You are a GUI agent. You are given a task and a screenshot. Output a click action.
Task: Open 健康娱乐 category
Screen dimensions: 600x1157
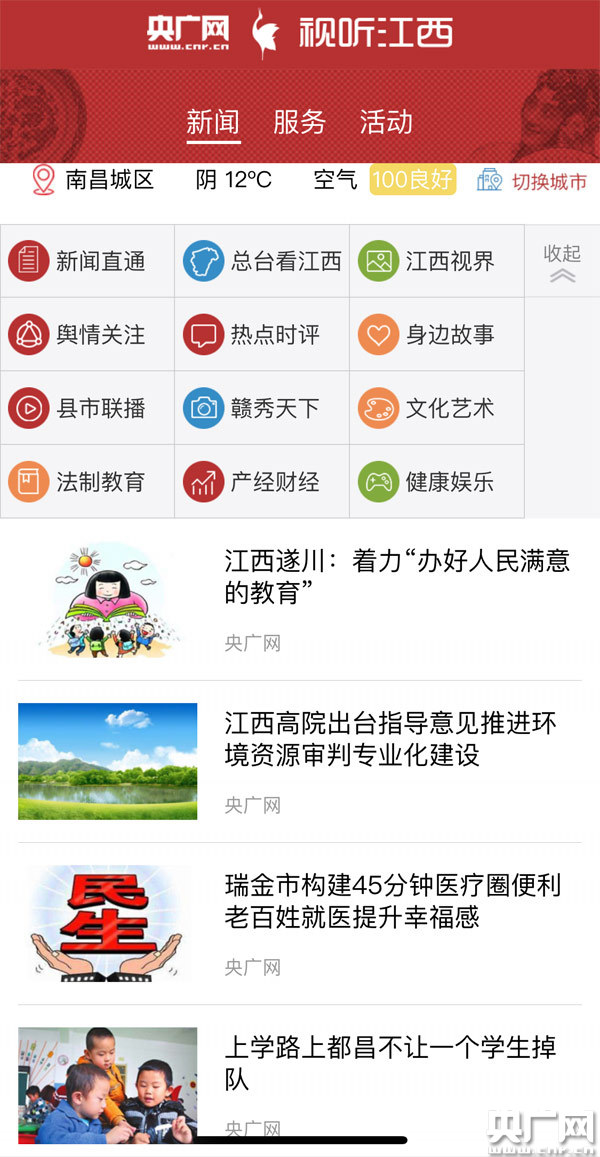tap(437, 482)
